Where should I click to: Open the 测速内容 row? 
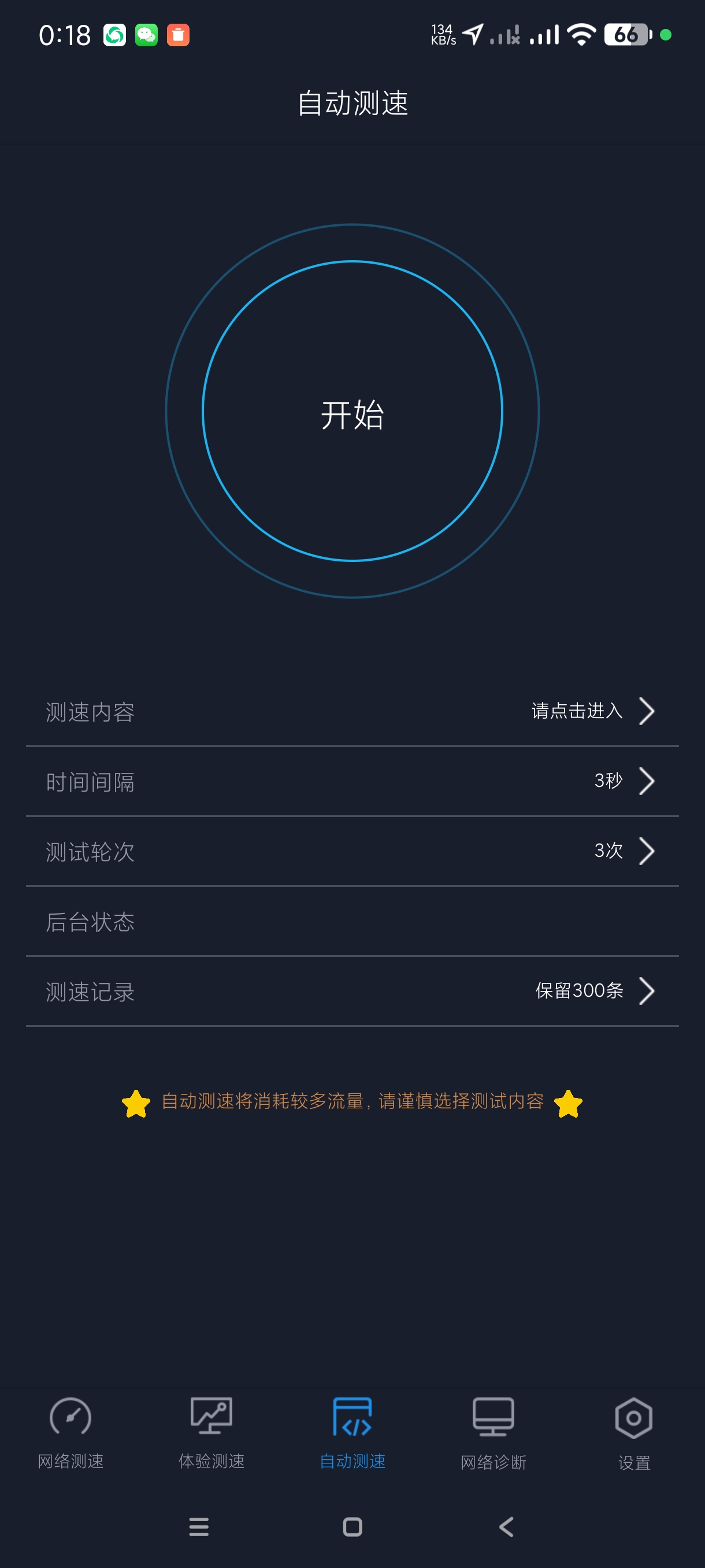[x=352, y=711]
